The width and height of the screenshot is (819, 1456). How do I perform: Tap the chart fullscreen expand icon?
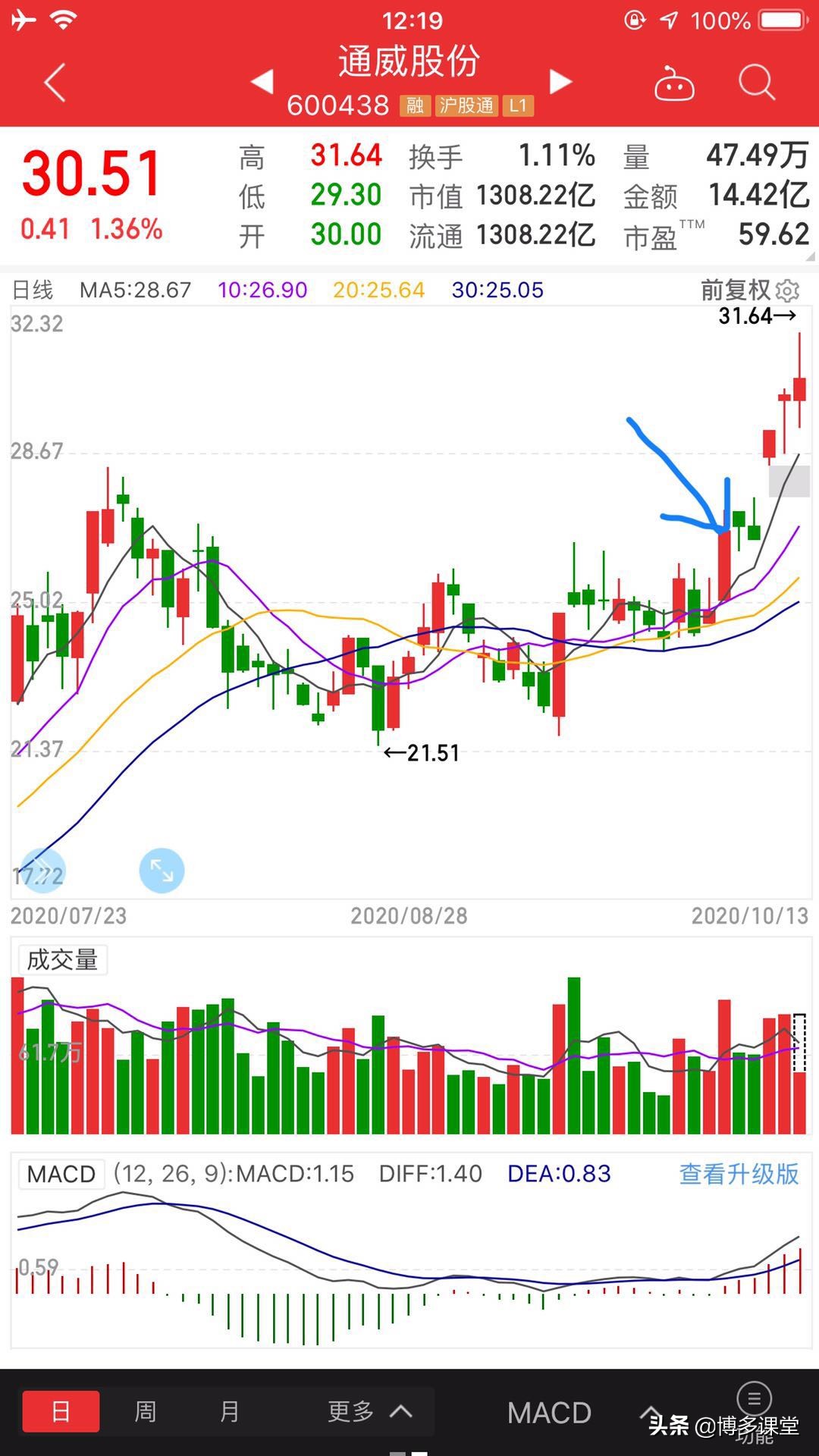click(x=162, y=871)
